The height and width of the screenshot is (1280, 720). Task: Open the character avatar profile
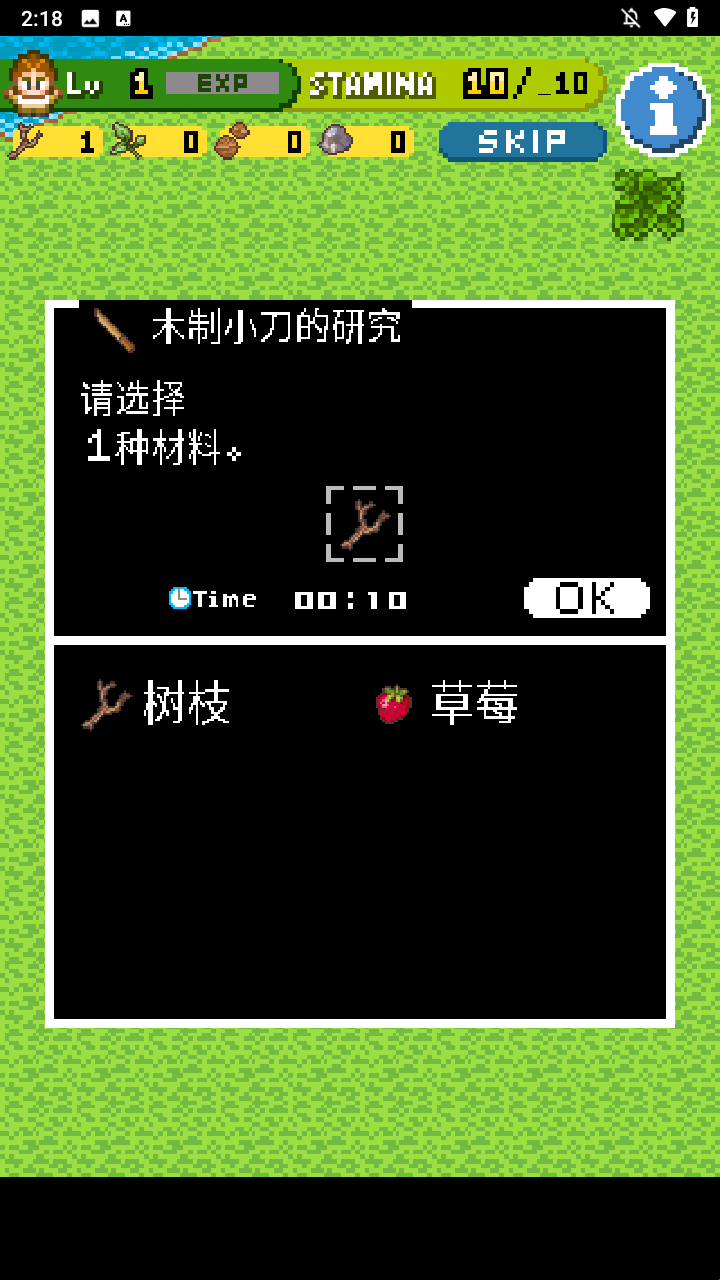pos(32,83)
